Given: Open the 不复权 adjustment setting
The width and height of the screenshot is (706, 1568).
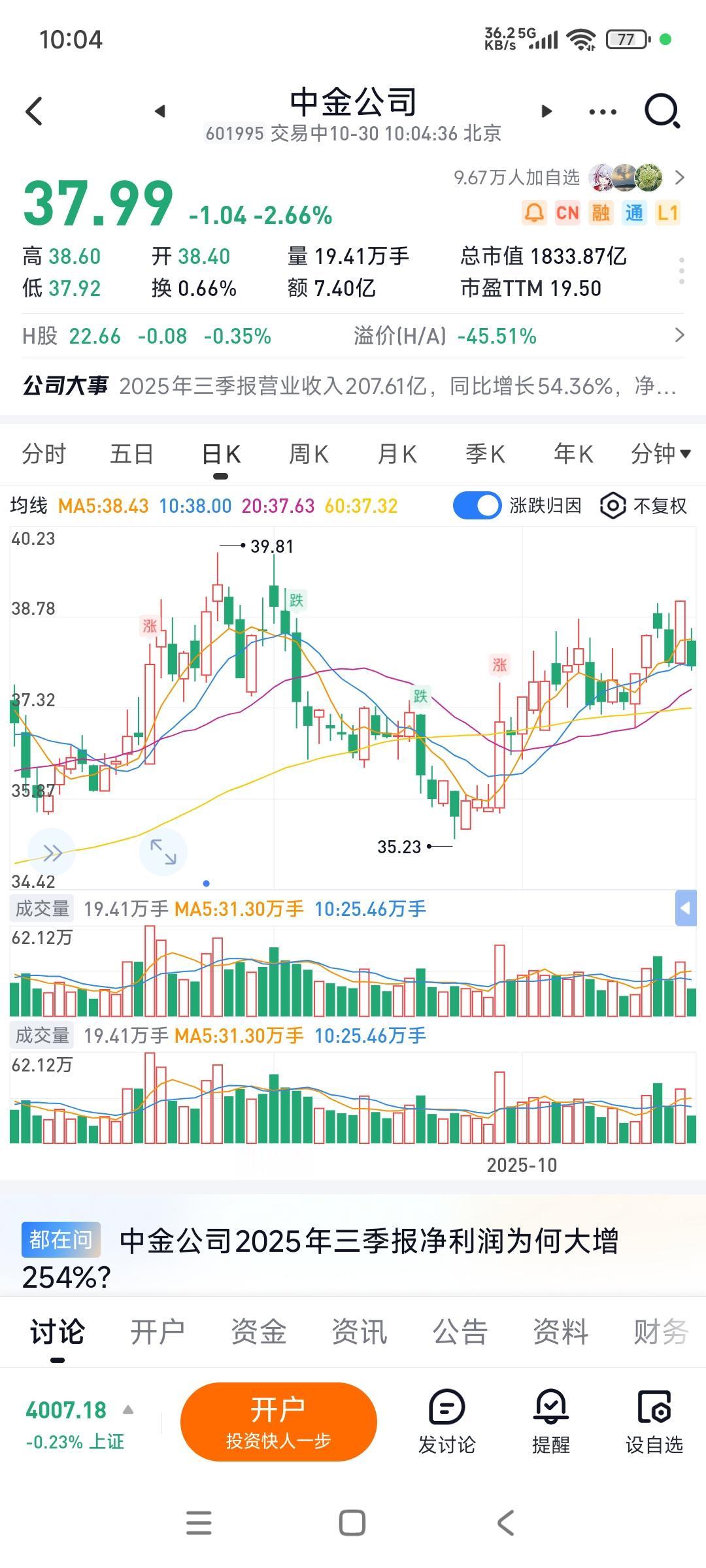Looking at the screenshot, I should pyautogui.click(x=644, y=506).
